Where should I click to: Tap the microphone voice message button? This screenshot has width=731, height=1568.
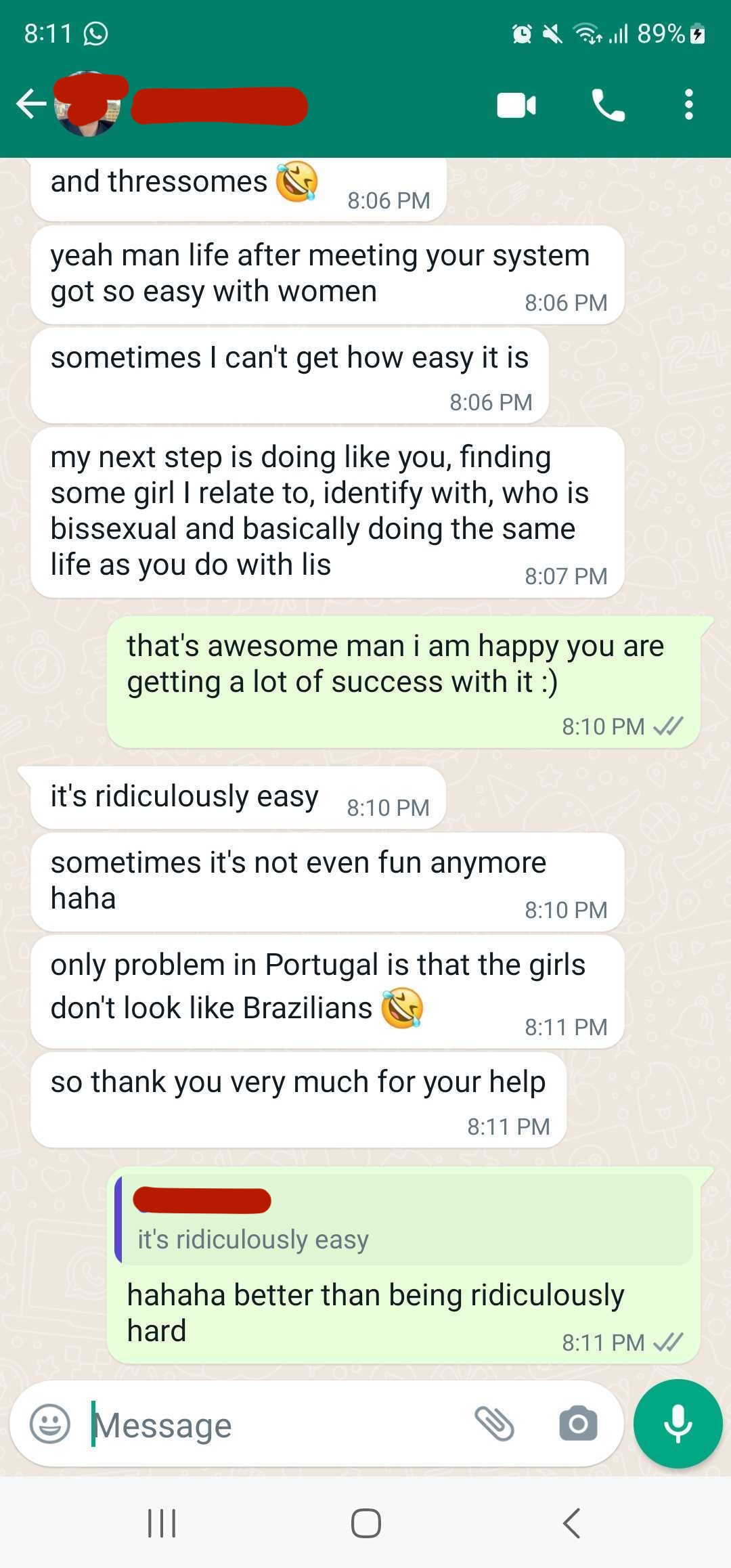point(678,1423)
